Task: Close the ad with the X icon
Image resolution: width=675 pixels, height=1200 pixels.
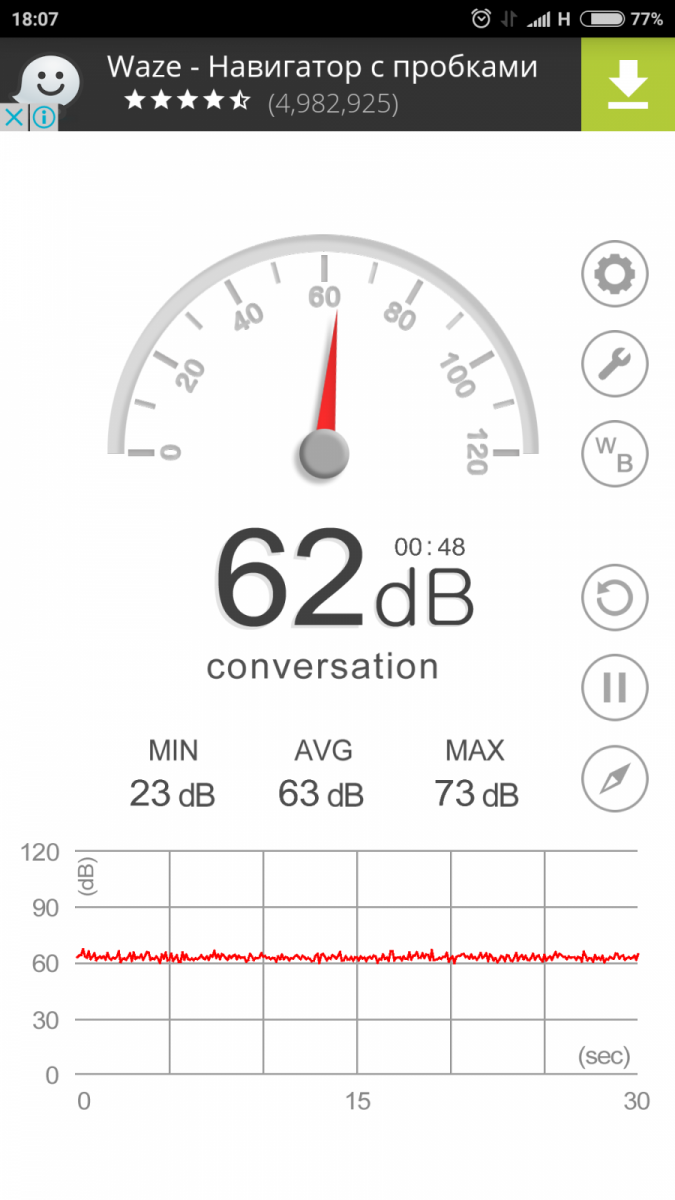Action: coord(13,118)
